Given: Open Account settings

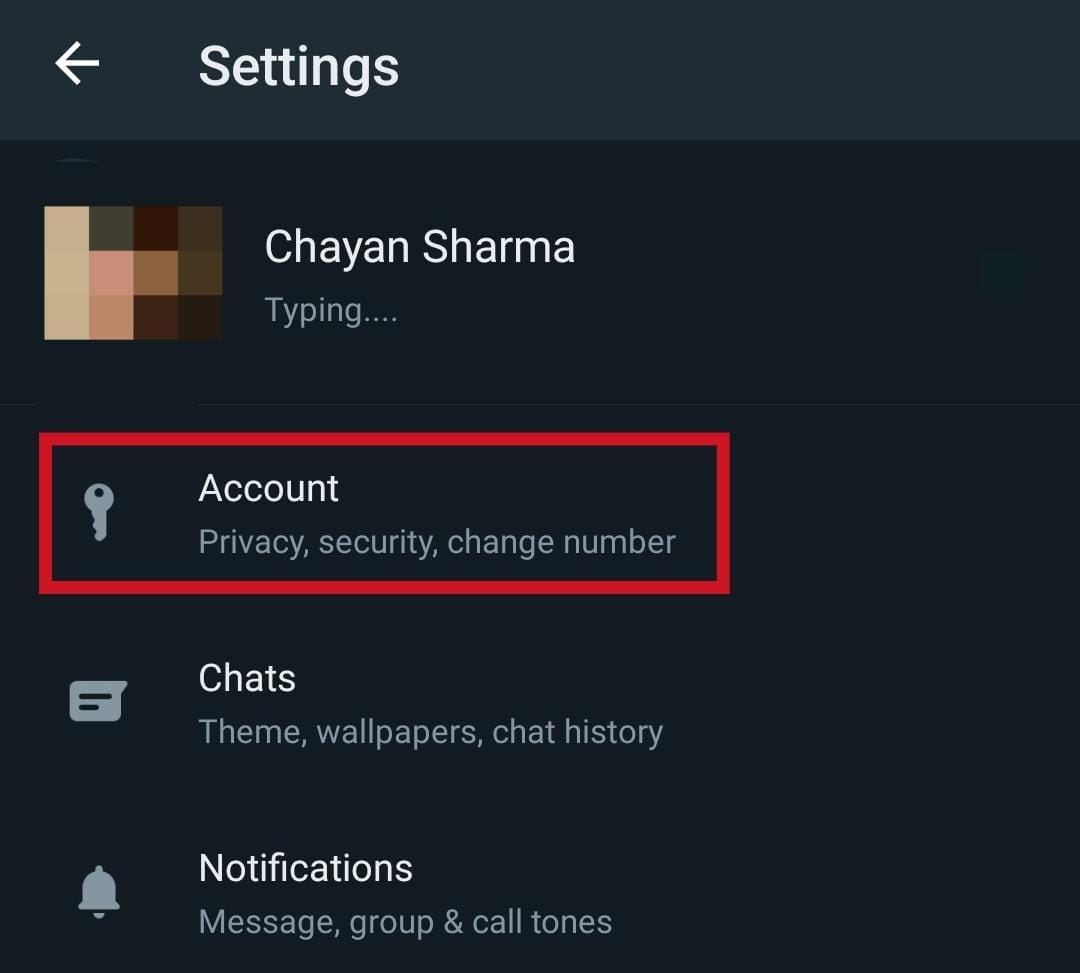Looking at the screenshot, I should click(385, 513).
